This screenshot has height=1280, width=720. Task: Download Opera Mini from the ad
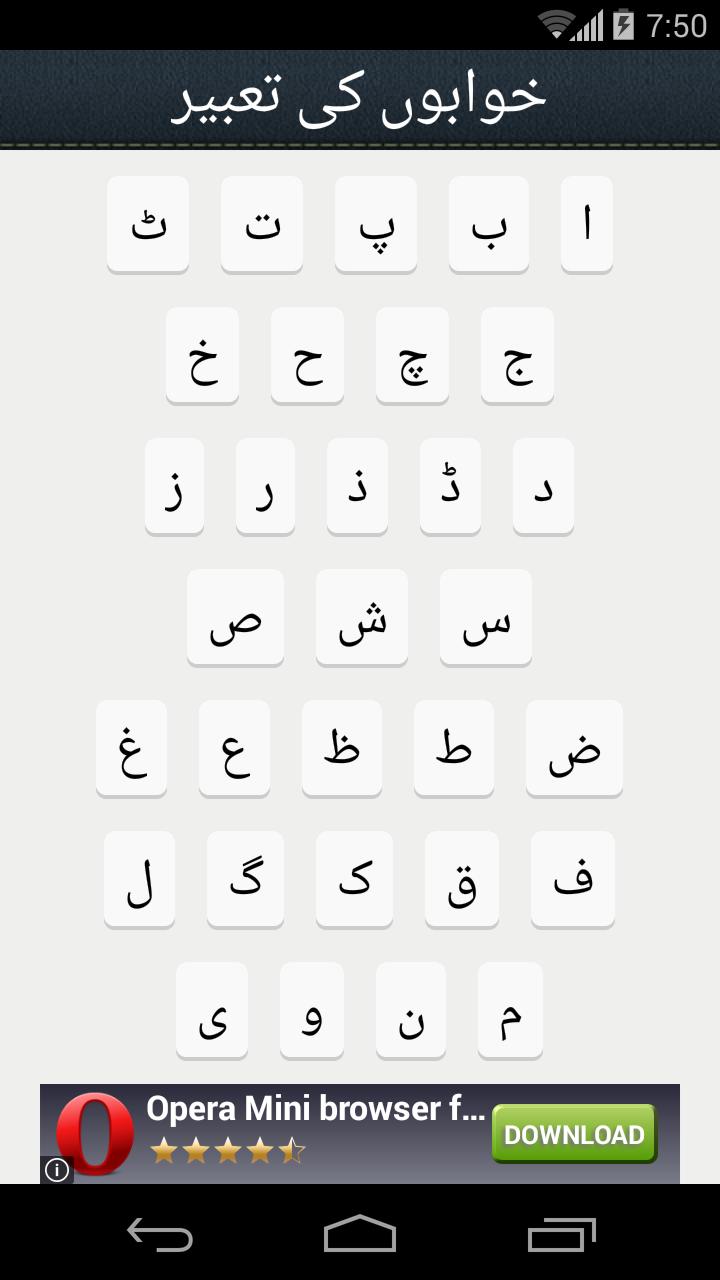tap(574, 1134)
